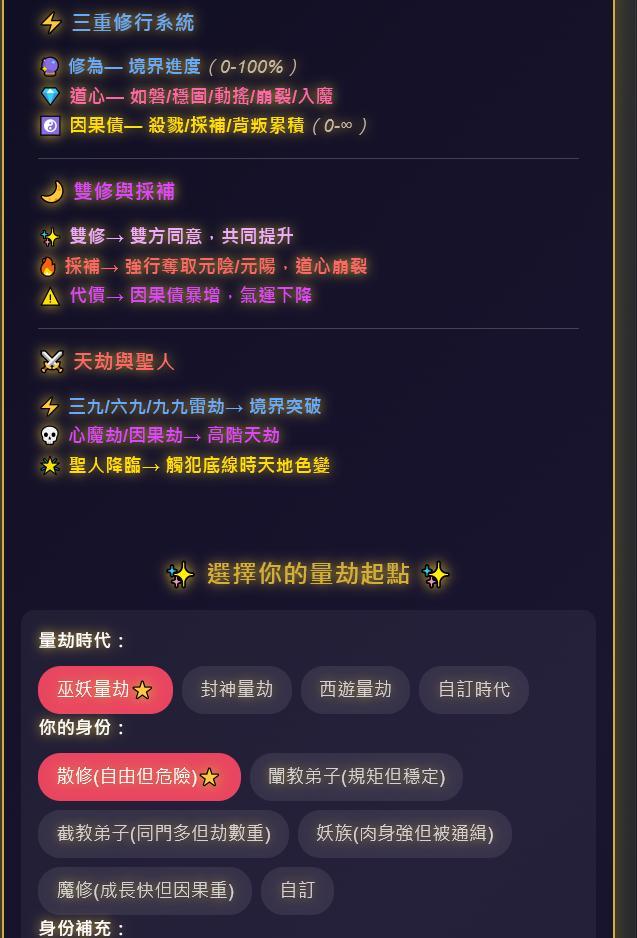The image size is (637, 938).
Task: Select the 巫妖量劫 era chip
Action: tap(105, 690)
